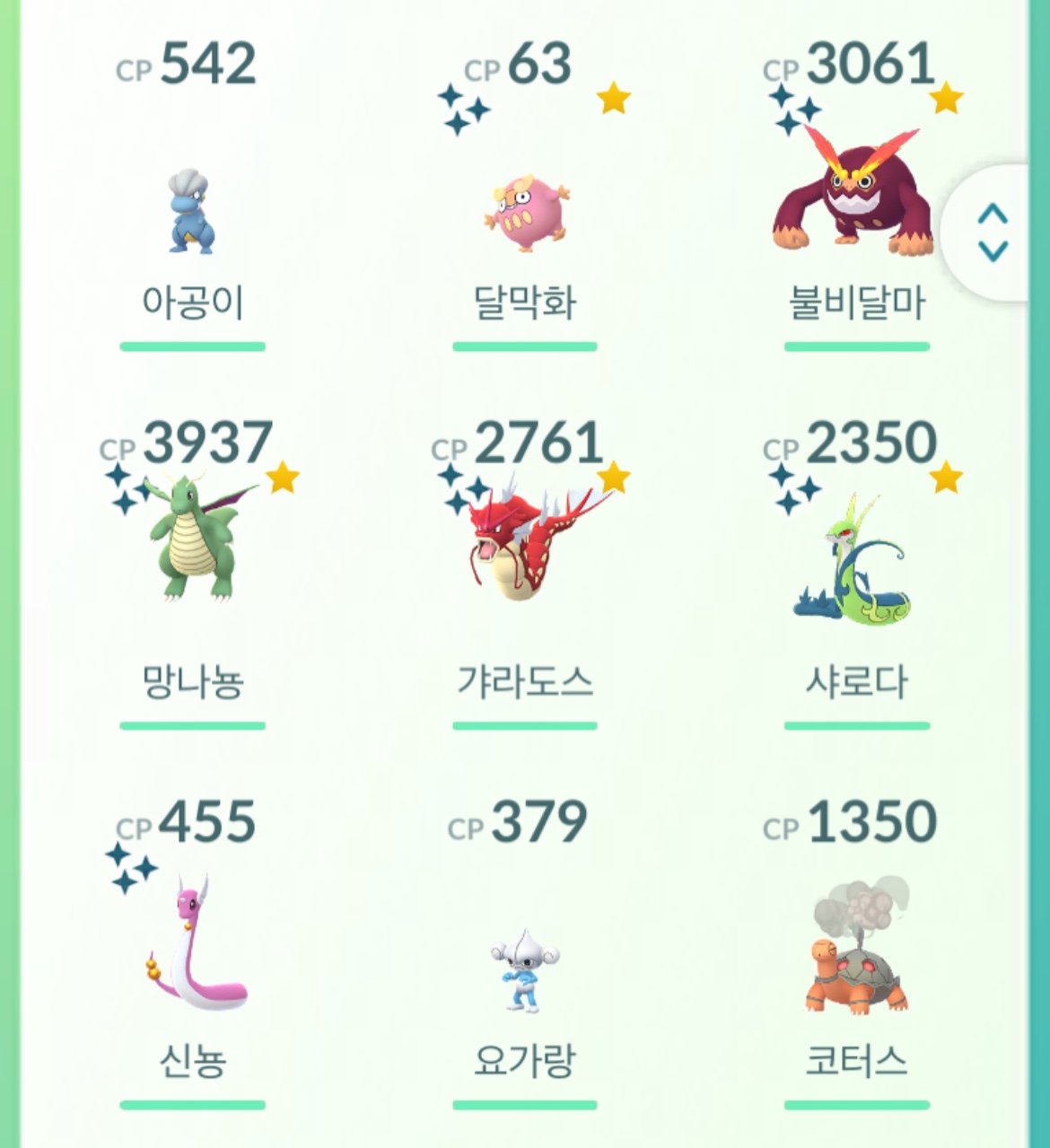
Task: Tap the up-down arrows scroll handle
Action: point(993,232)
